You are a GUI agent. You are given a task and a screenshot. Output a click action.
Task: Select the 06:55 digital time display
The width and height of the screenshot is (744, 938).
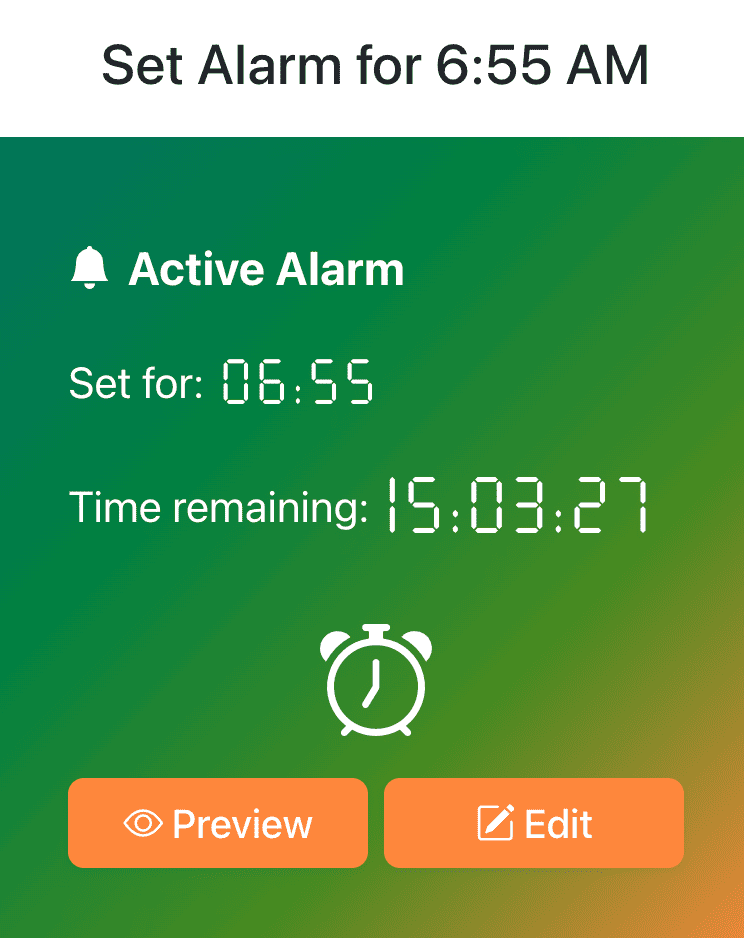[298, 381]
